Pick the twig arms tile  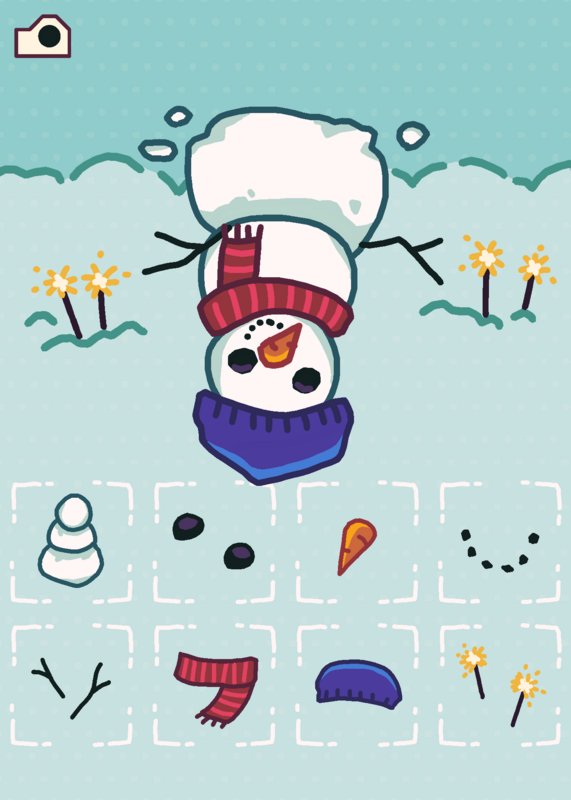(71, 685)
